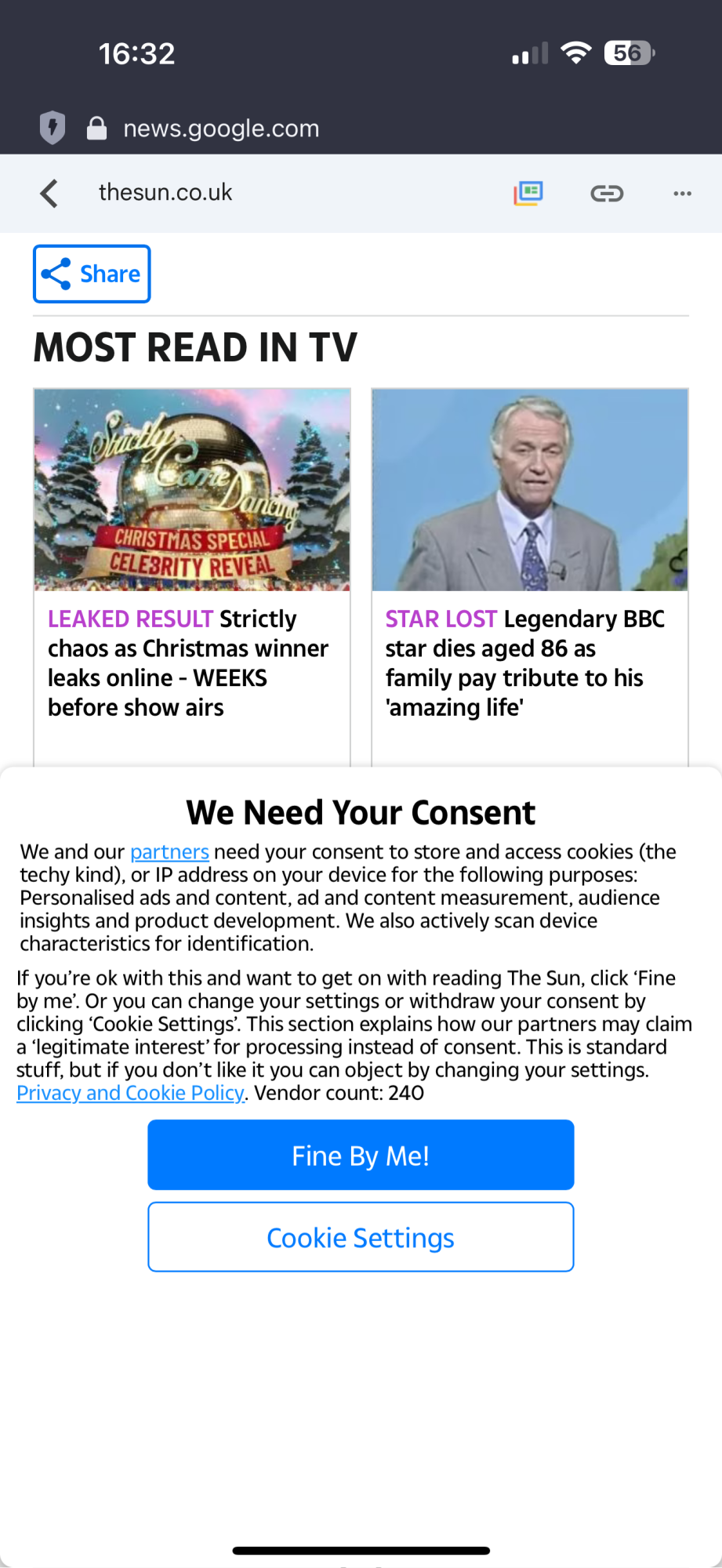Go back using the left chevron arrow
Screen dimensions: 722x1568
pyautogui.click(x=49, y=194)
